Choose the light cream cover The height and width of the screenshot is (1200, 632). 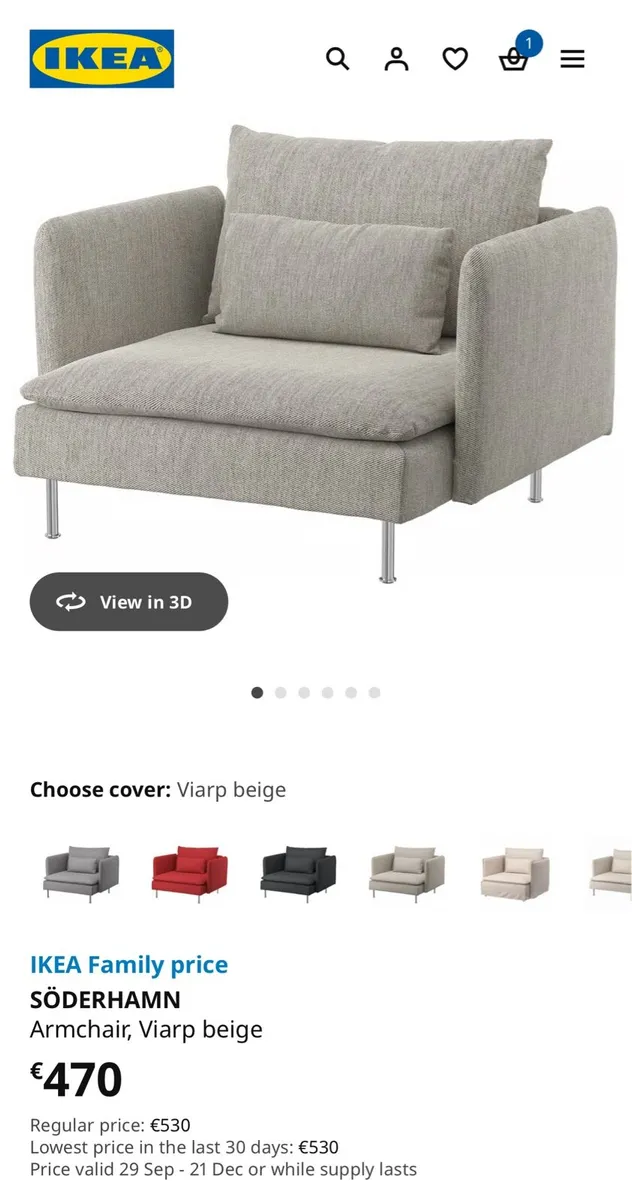(515, 873)
